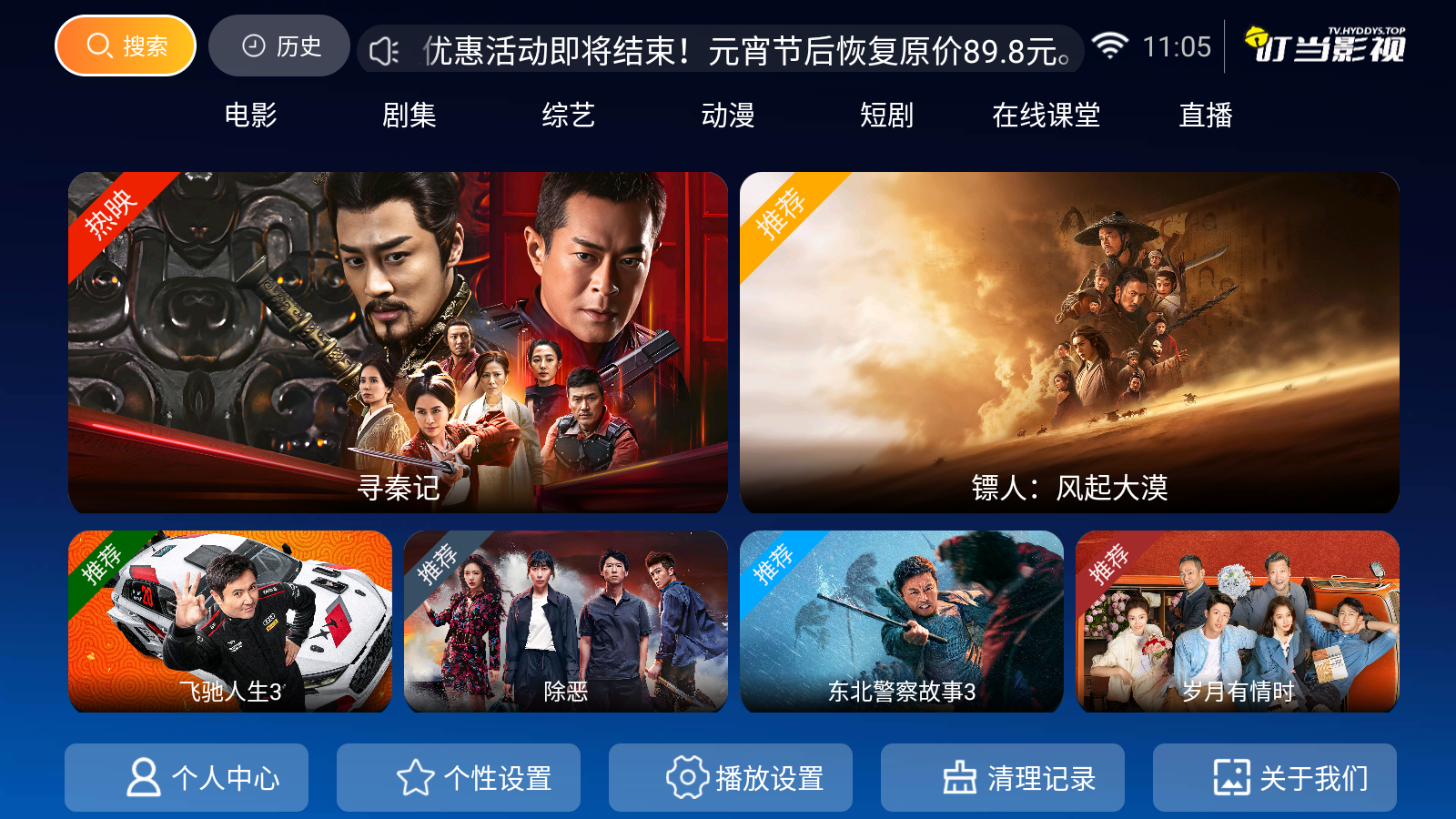The image size is (1456, 819).
Task: Open 播放设置 playback settings
Action: (731, 777)
